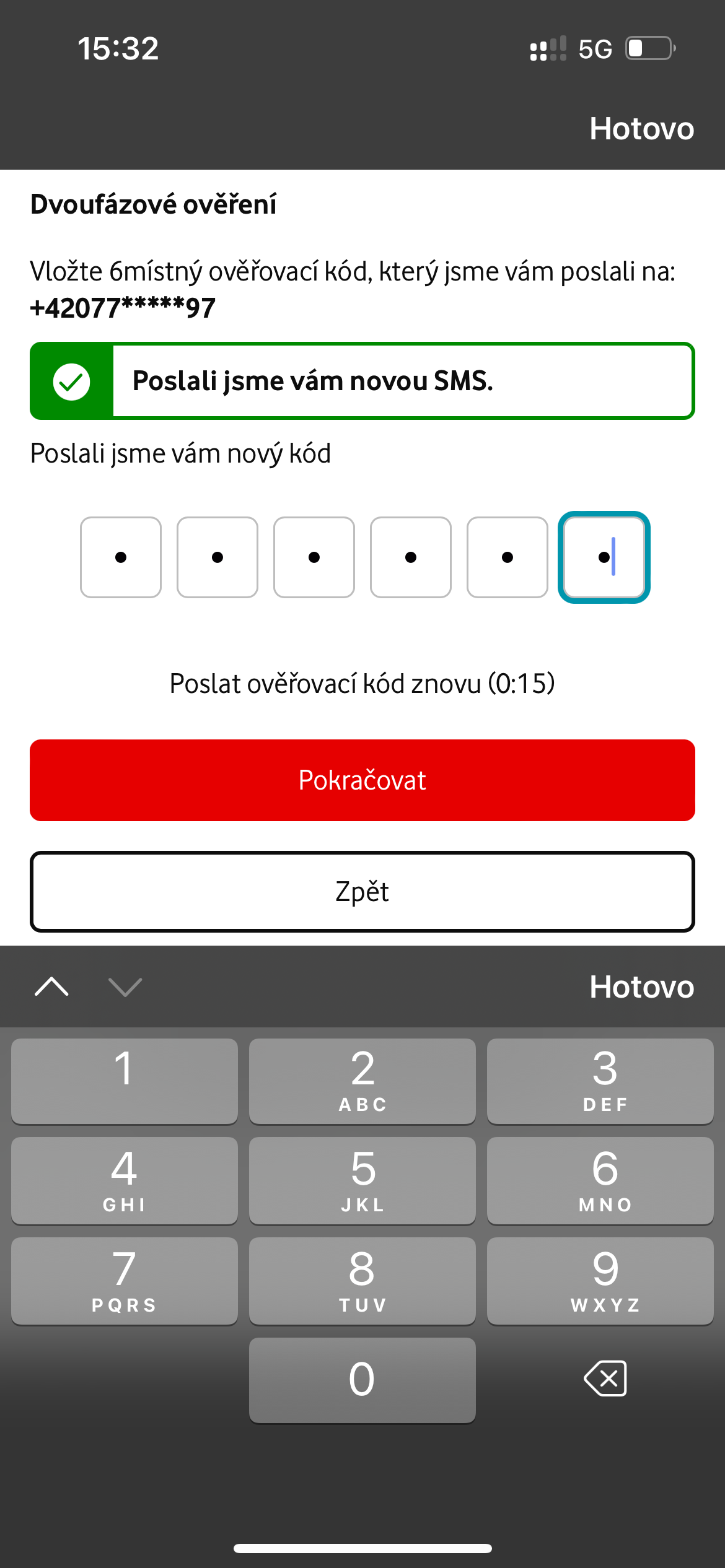Focus the second code digit box
The height and width of the screenshot is (1568, 725).
217,557
